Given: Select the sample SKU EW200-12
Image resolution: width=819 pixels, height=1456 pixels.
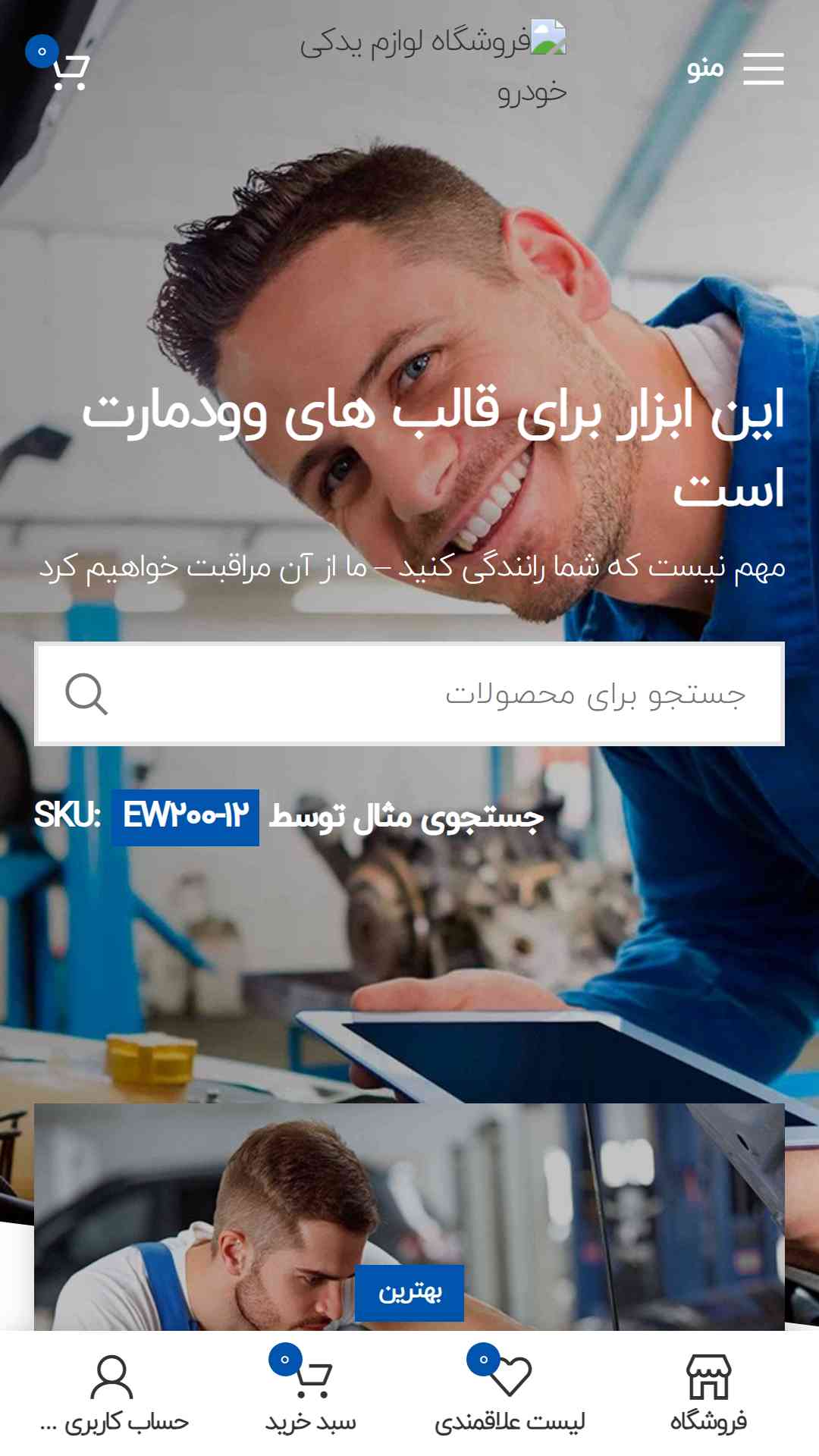Looking at the screenshot, I should point(185,817).
